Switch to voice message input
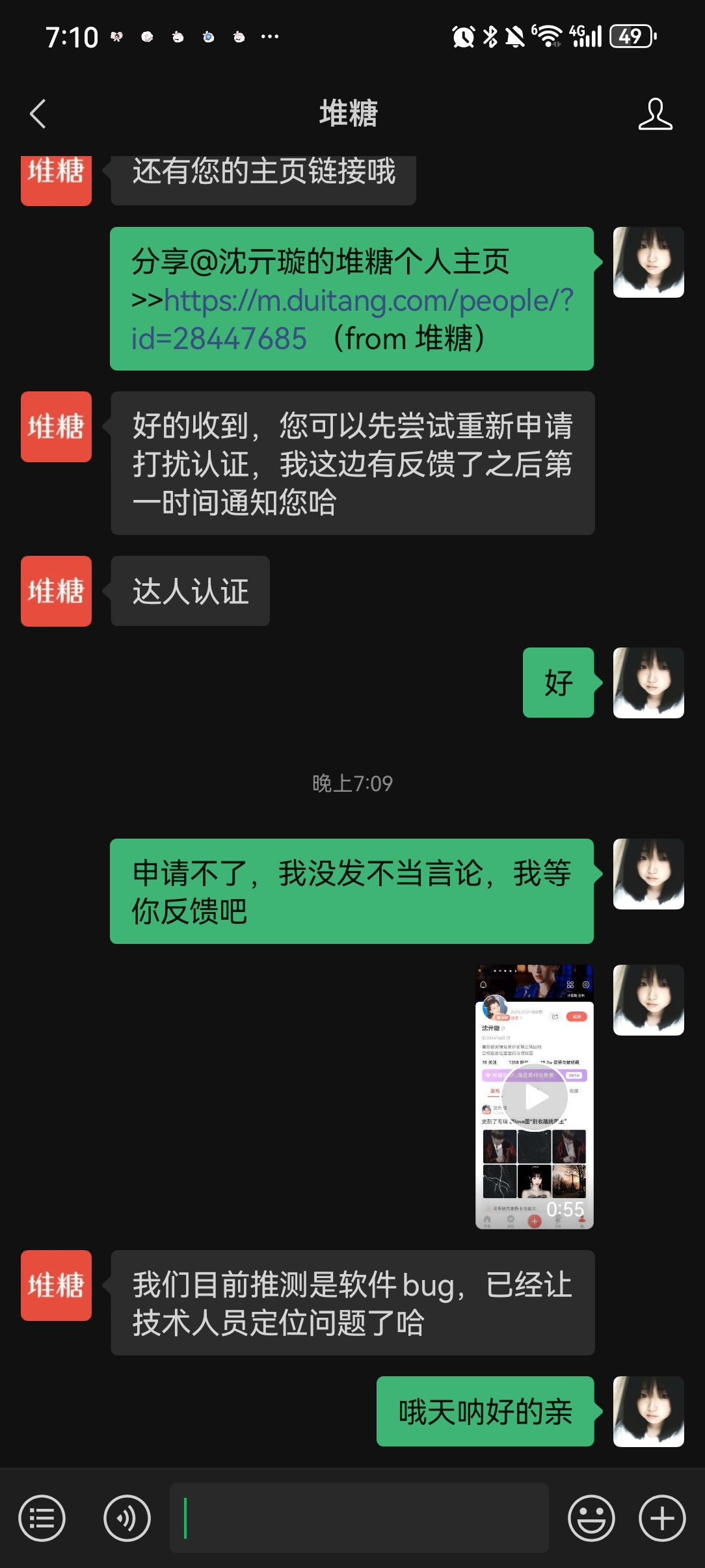 (x=127, y=1519)
